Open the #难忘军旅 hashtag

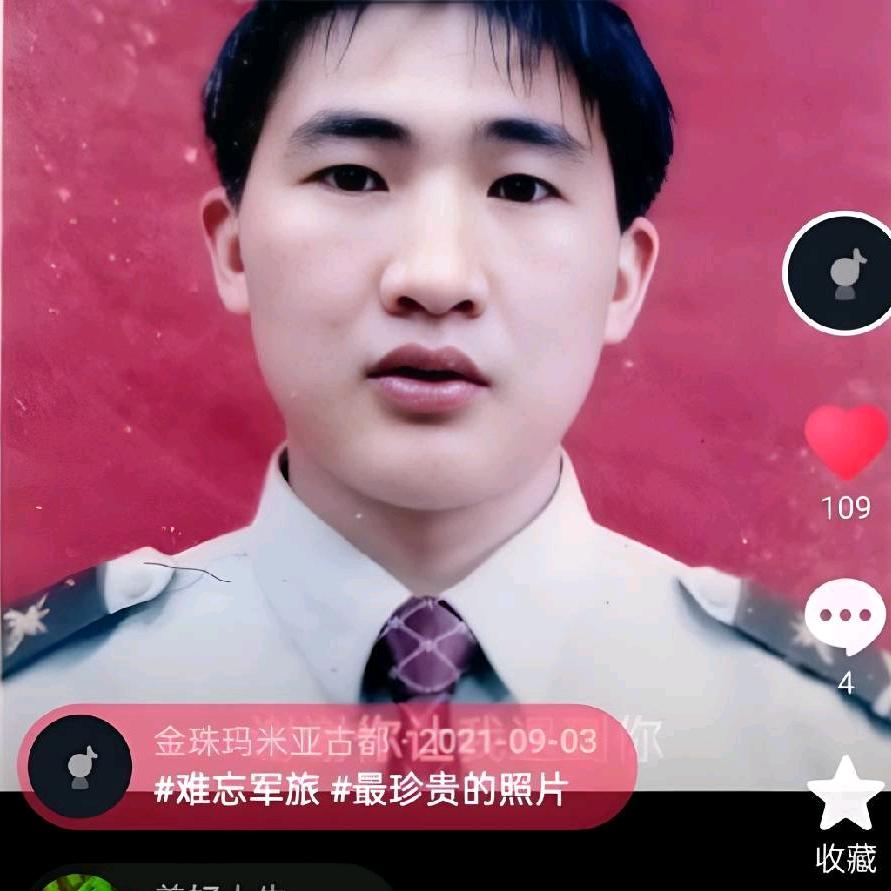pyautogui.click(x=236, y=791)
